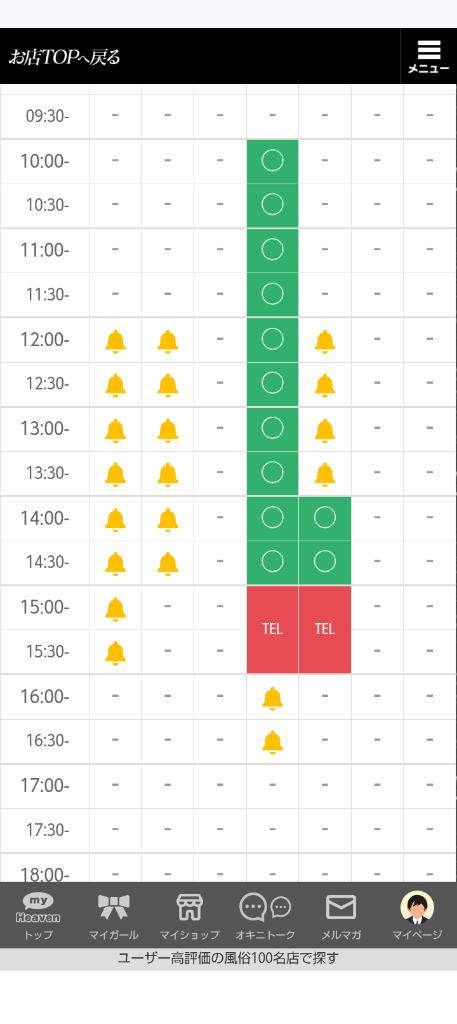
Task: Go back via お店TOPへ戻る
Action: point(64,57)
